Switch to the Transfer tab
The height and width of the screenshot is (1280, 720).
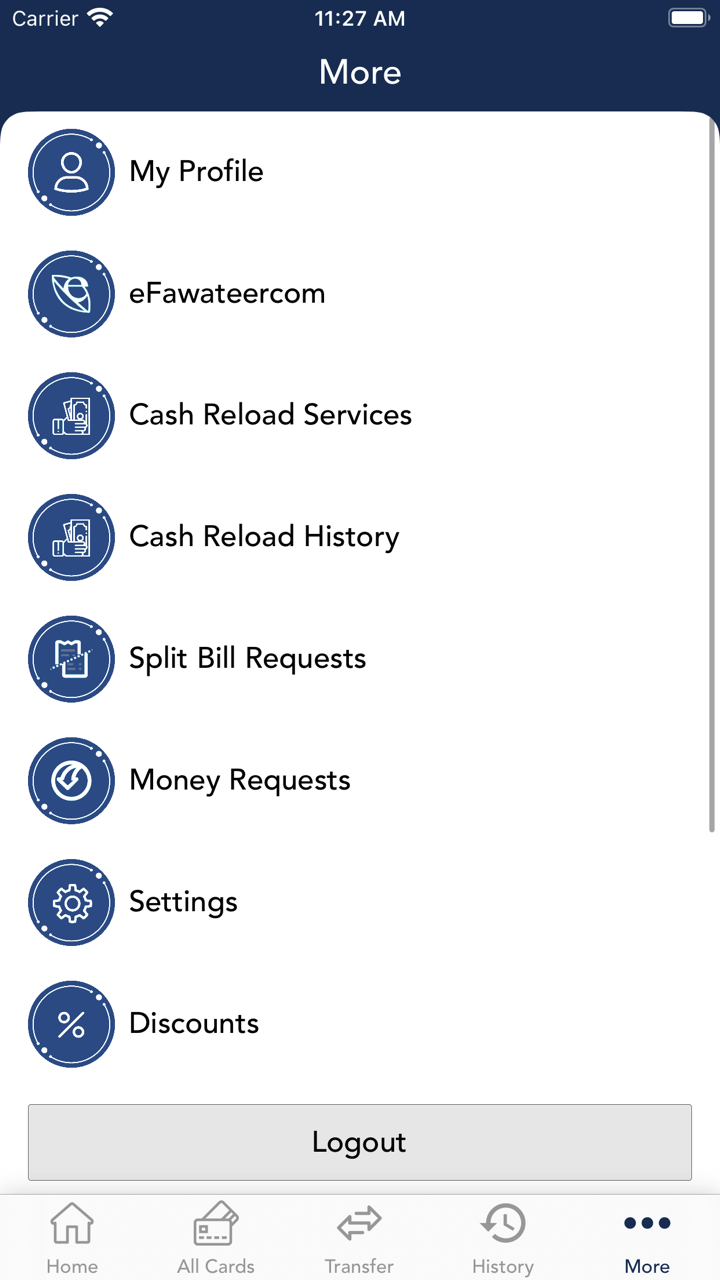[x=360, y=1237]
